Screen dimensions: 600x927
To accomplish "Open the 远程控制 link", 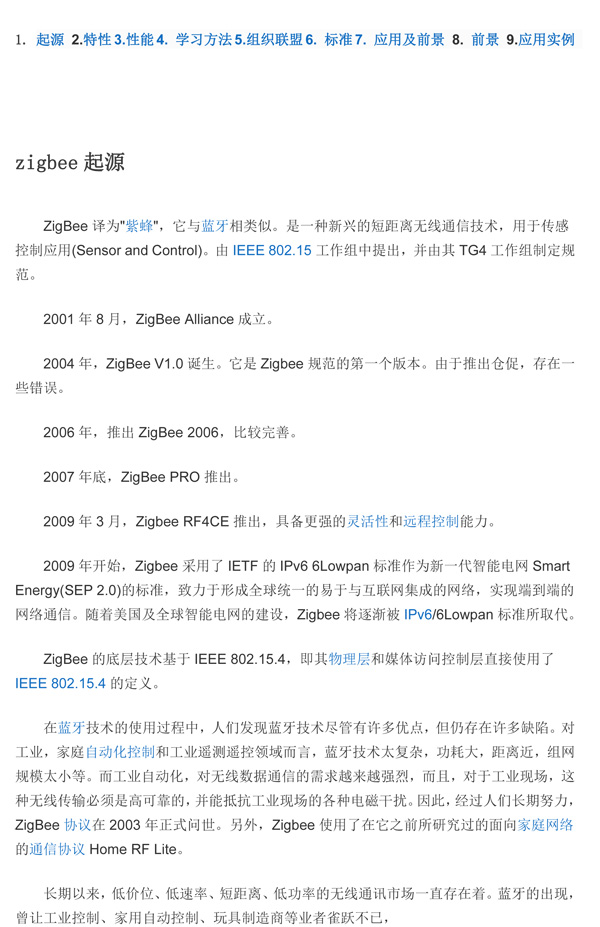I will [431, 521].
